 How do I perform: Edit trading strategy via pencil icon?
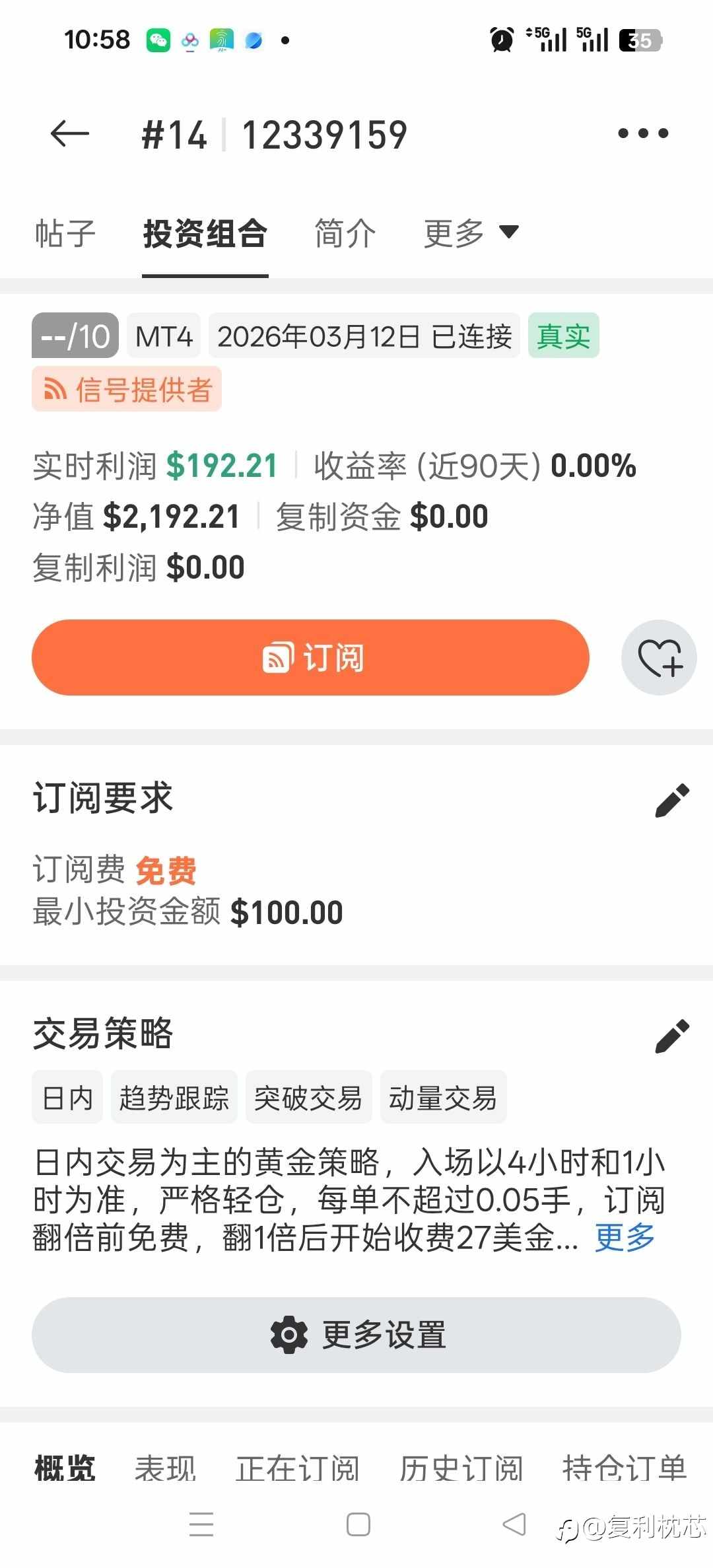[x=669, y=1034]
